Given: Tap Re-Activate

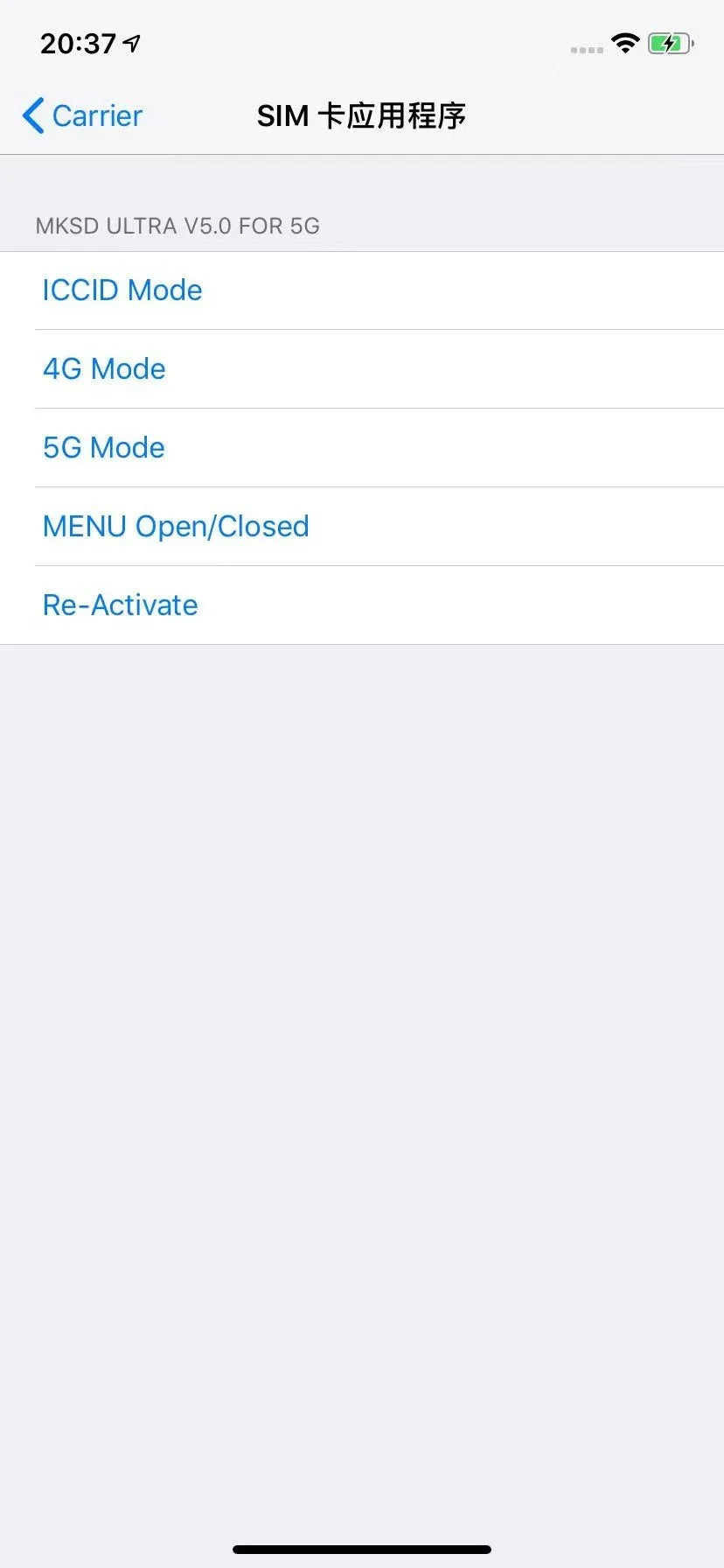Looking at the screenshot, I should point(362,605).
